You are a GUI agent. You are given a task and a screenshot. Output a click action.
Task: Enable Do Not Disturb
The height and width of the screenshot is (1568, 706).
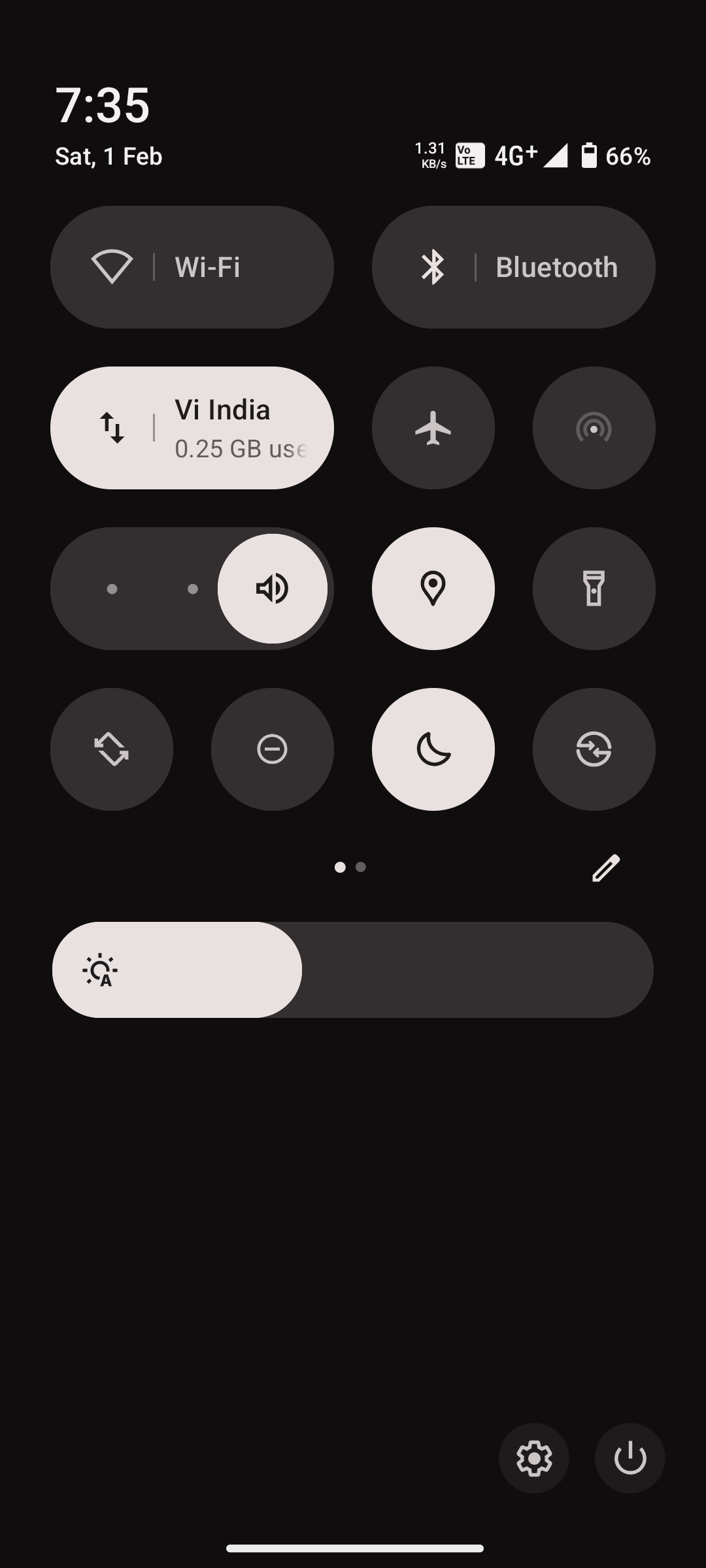coord(273,749)
